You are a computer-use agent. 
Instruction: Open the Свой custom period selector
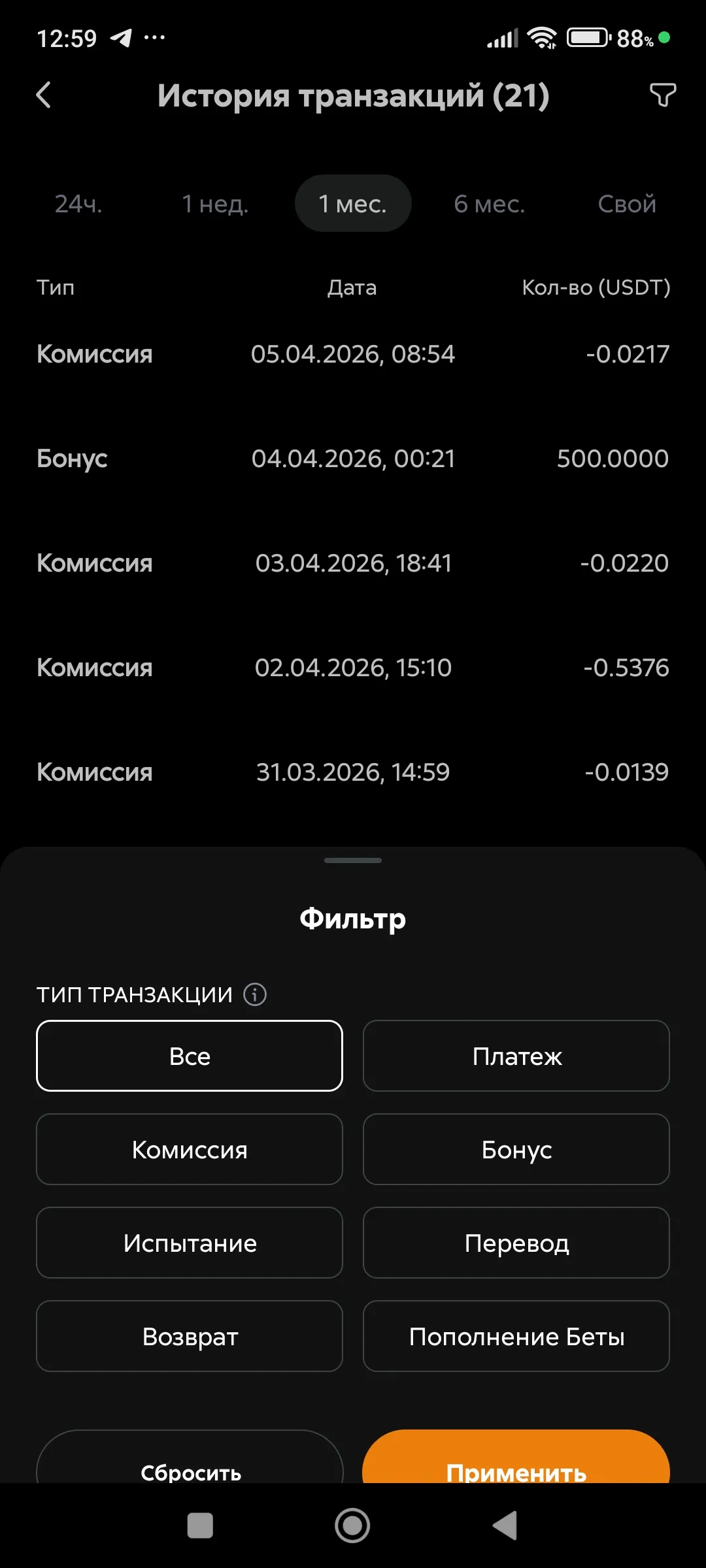coord(626,203)
